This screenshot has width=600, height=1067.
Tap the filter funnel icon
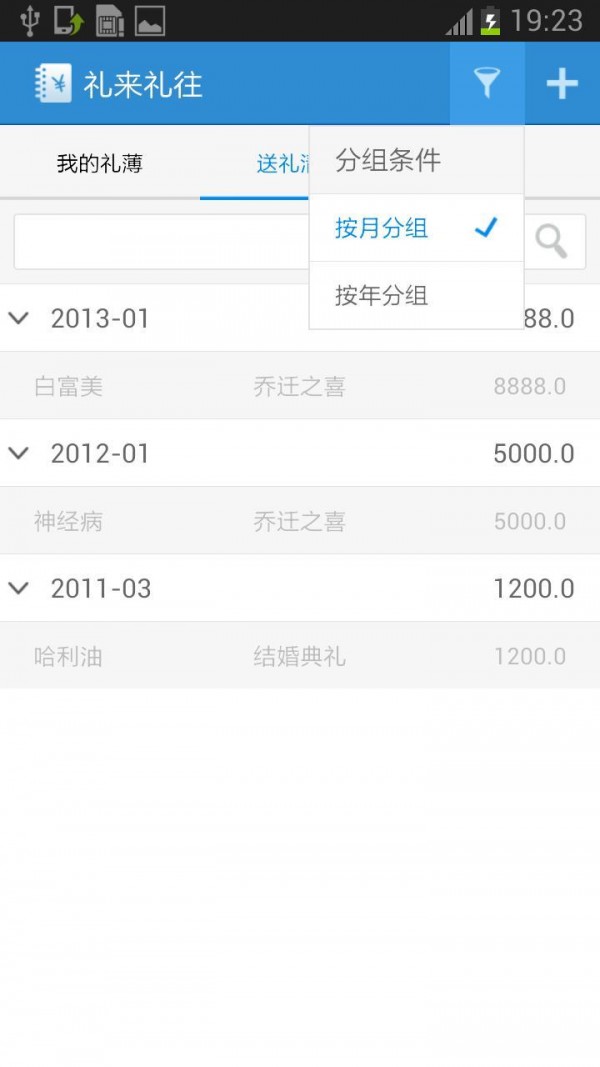click(487, 84)
